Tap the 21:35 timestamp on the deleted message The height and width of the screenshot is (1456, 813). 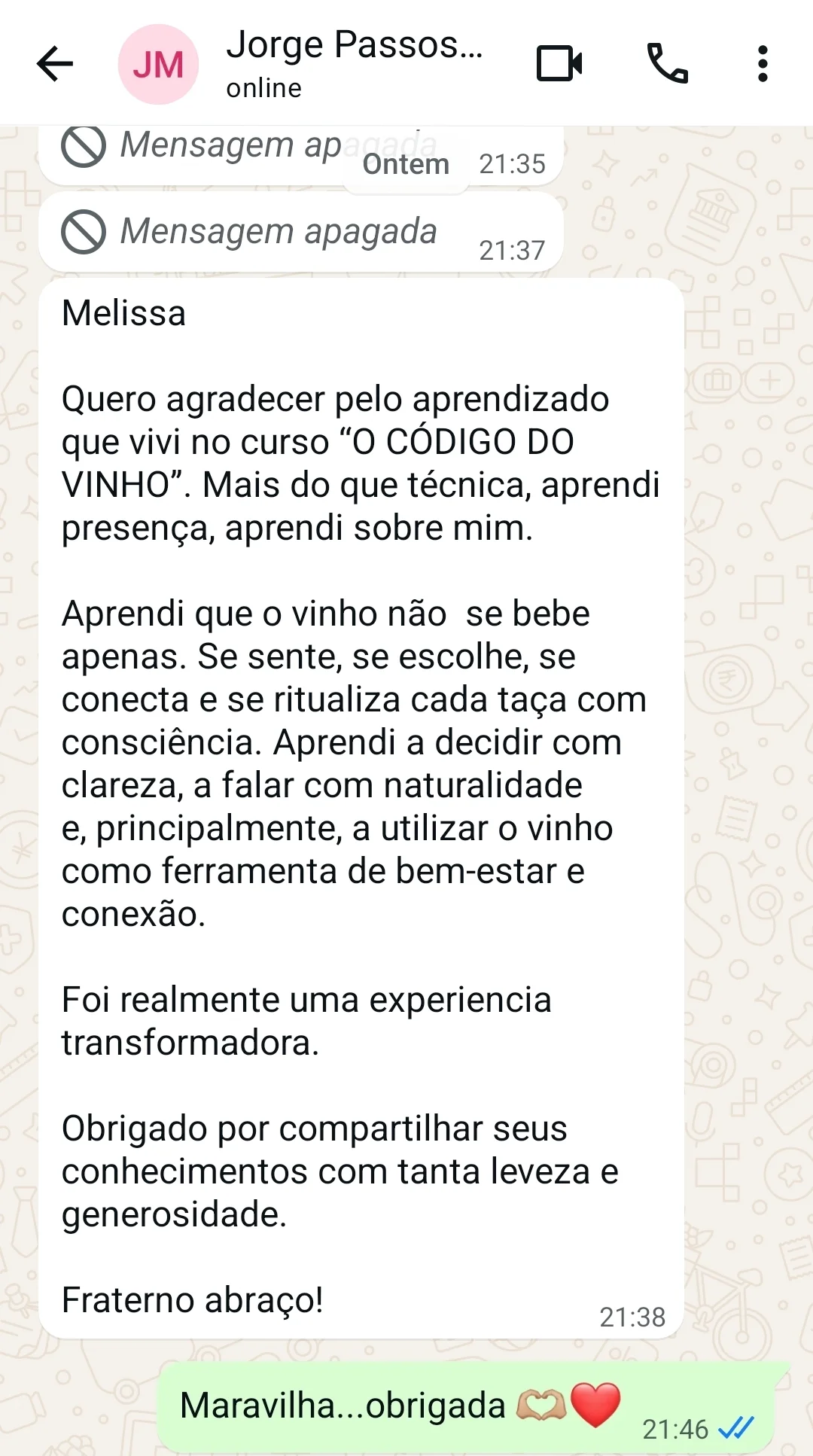(513, 163)
